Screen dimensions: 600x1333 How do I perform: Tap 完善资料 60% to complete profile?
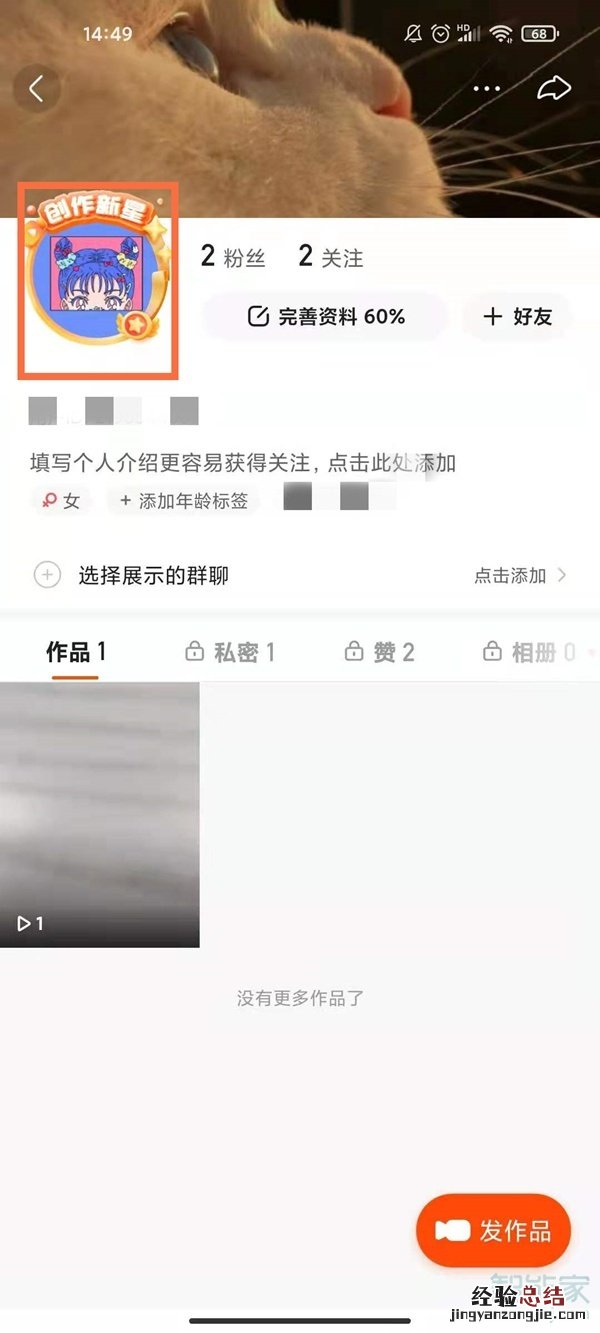(326, 317)
